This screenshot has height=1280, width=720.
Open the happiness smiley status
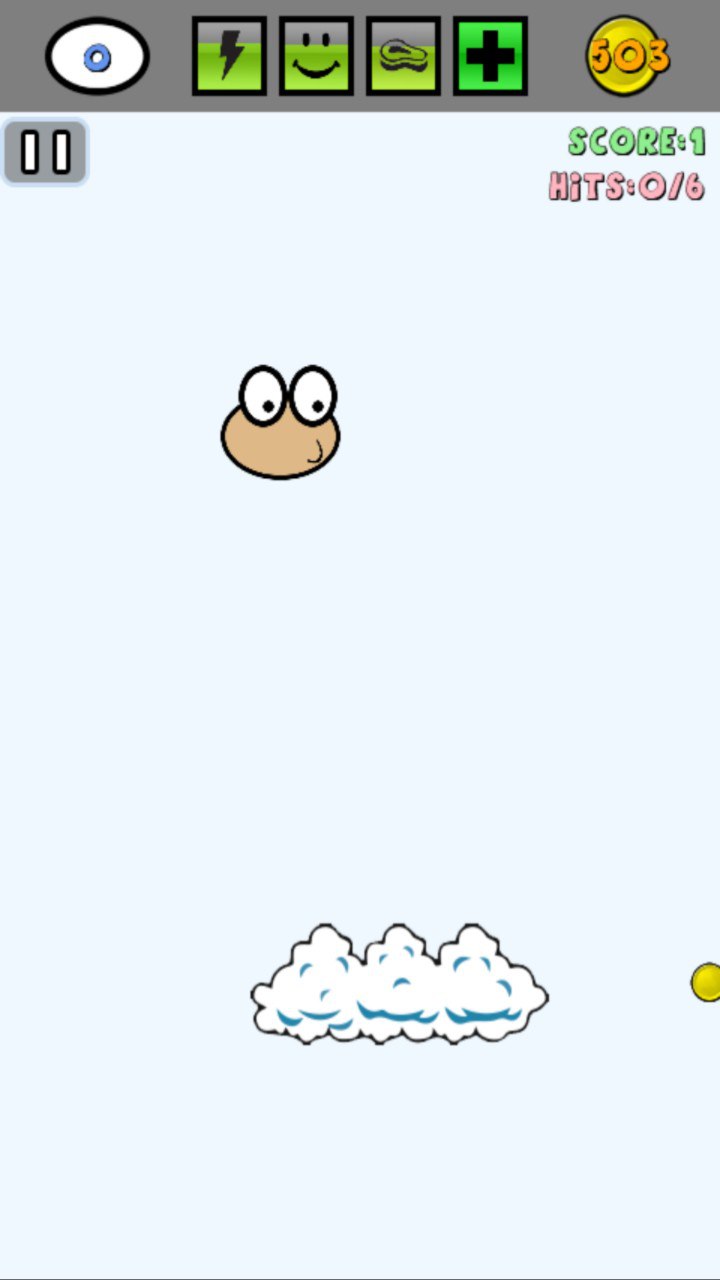coord(316,56)
